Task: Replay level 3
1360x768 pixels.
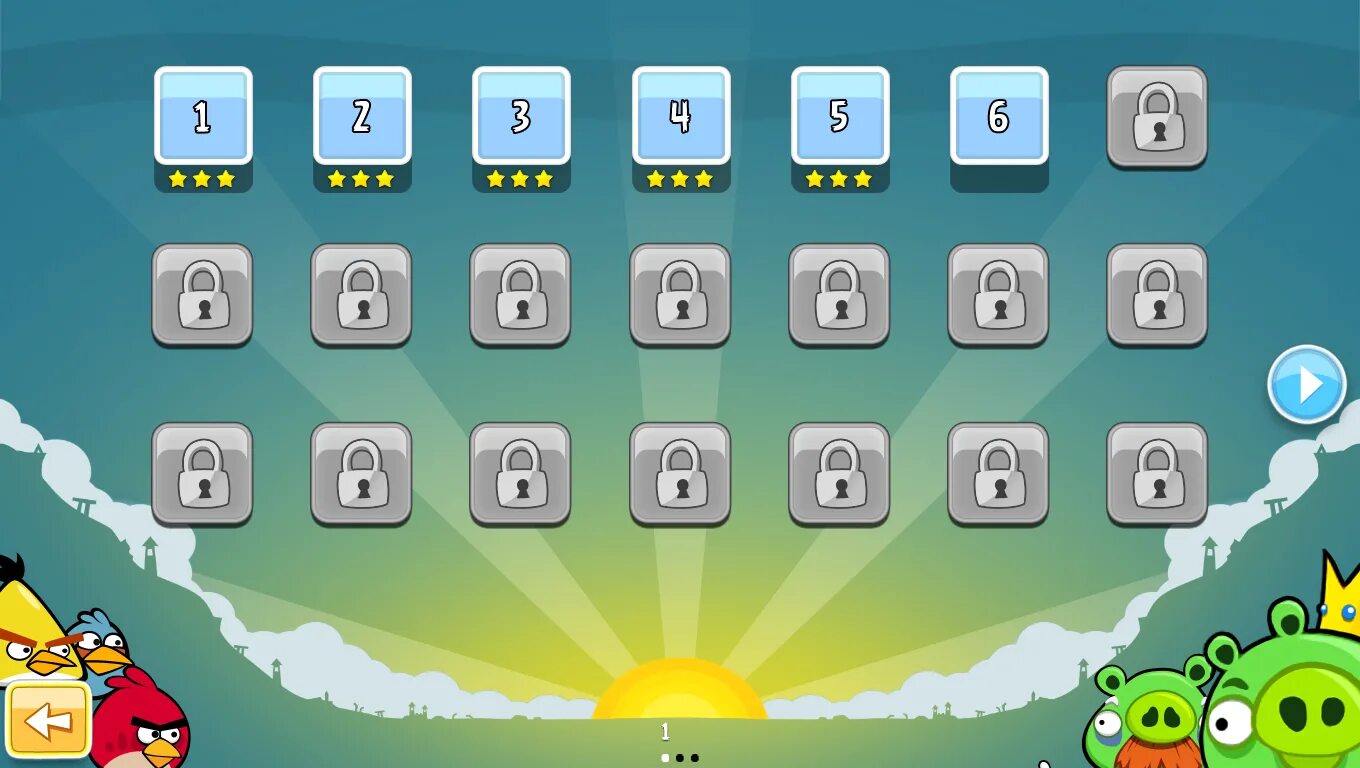Action: coord(521,117)
